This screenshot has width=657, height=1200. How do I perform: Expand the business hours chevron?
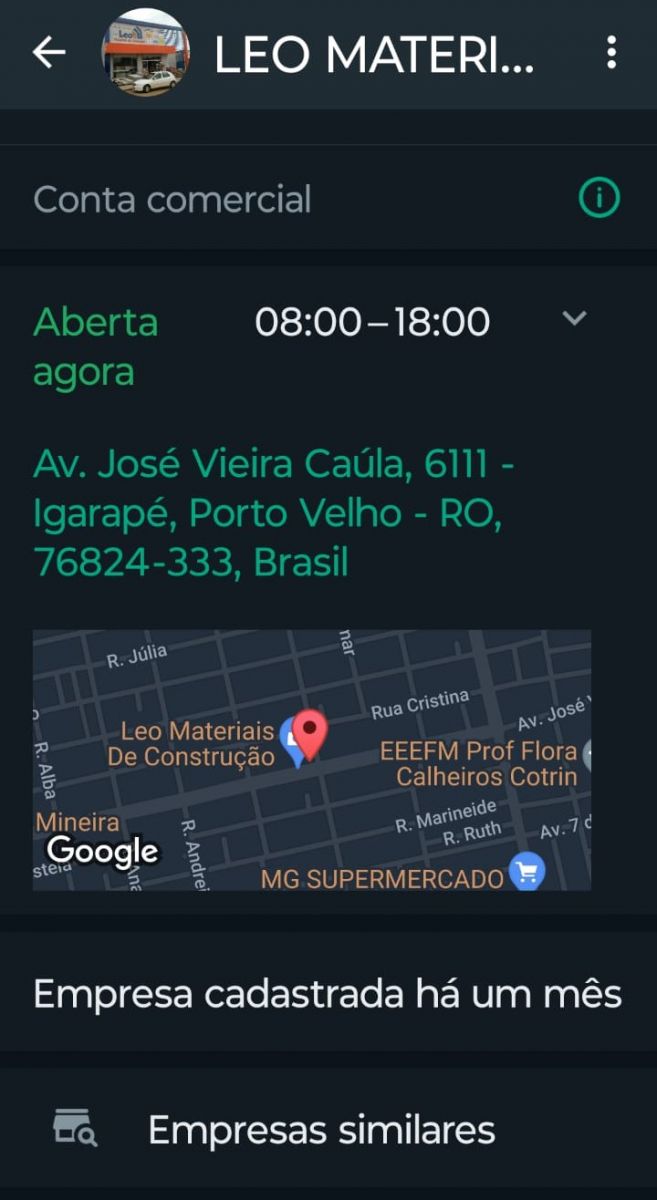[x=574, y=319]
